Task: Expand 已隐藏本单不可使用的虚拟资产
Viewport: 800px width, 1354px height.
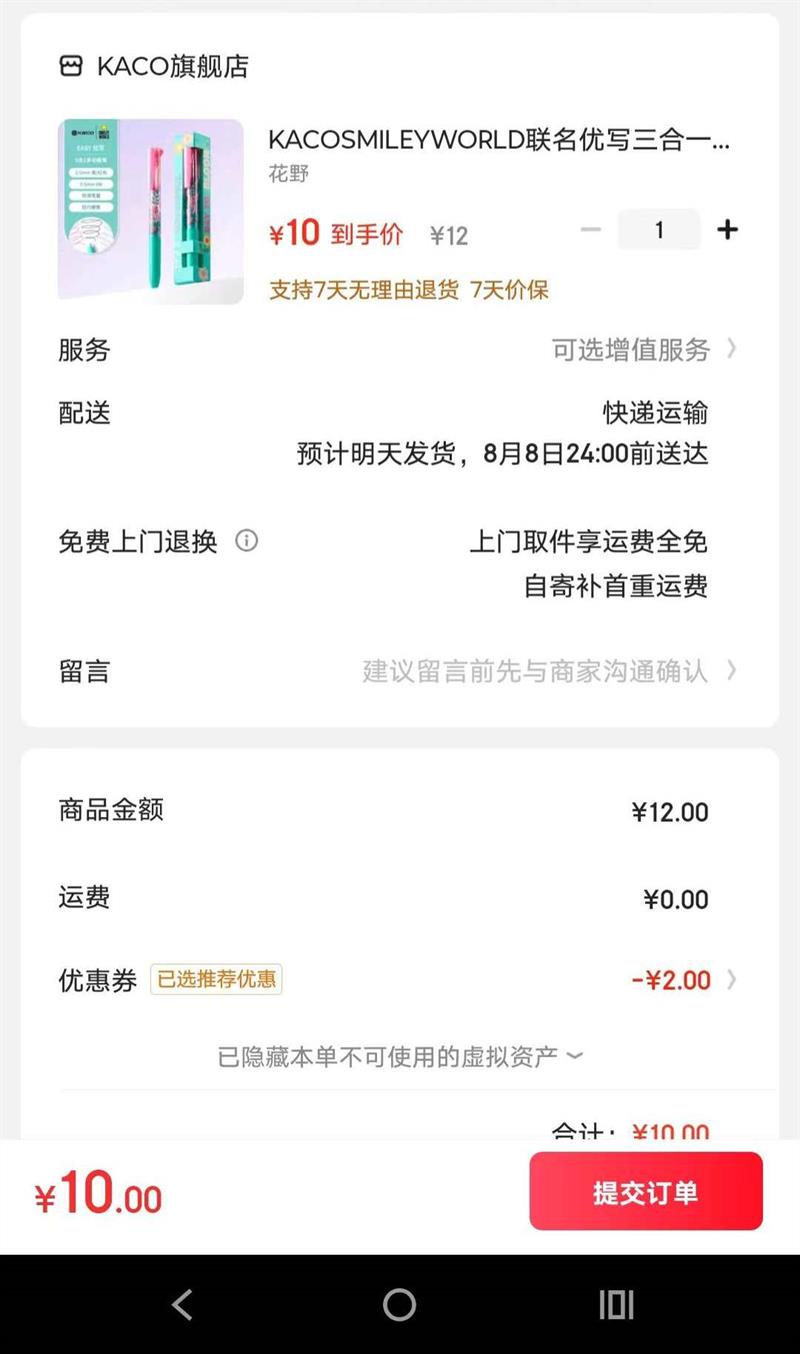Action: click(x=400, y=1057)
